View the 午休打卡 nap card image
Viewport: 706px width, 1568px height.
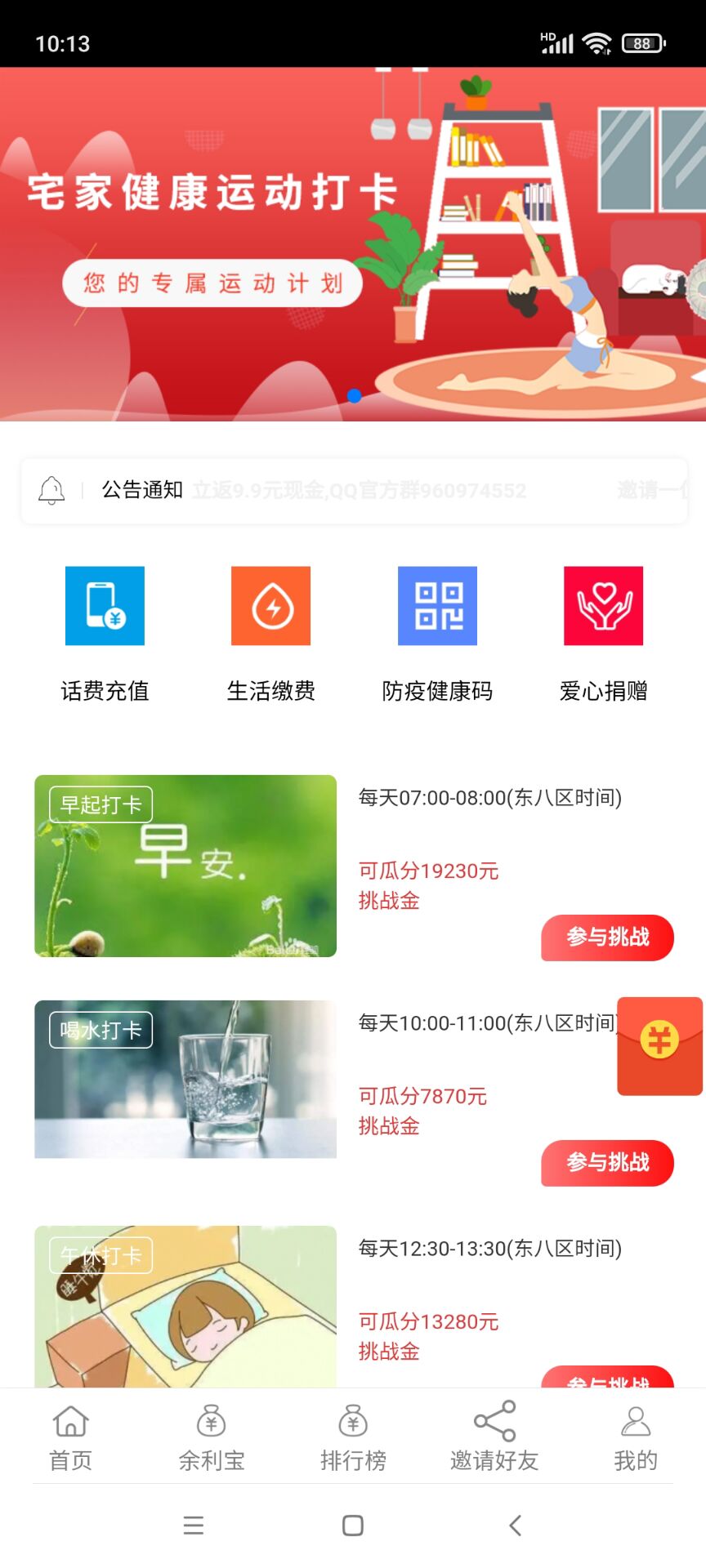tap(185, 1307)
